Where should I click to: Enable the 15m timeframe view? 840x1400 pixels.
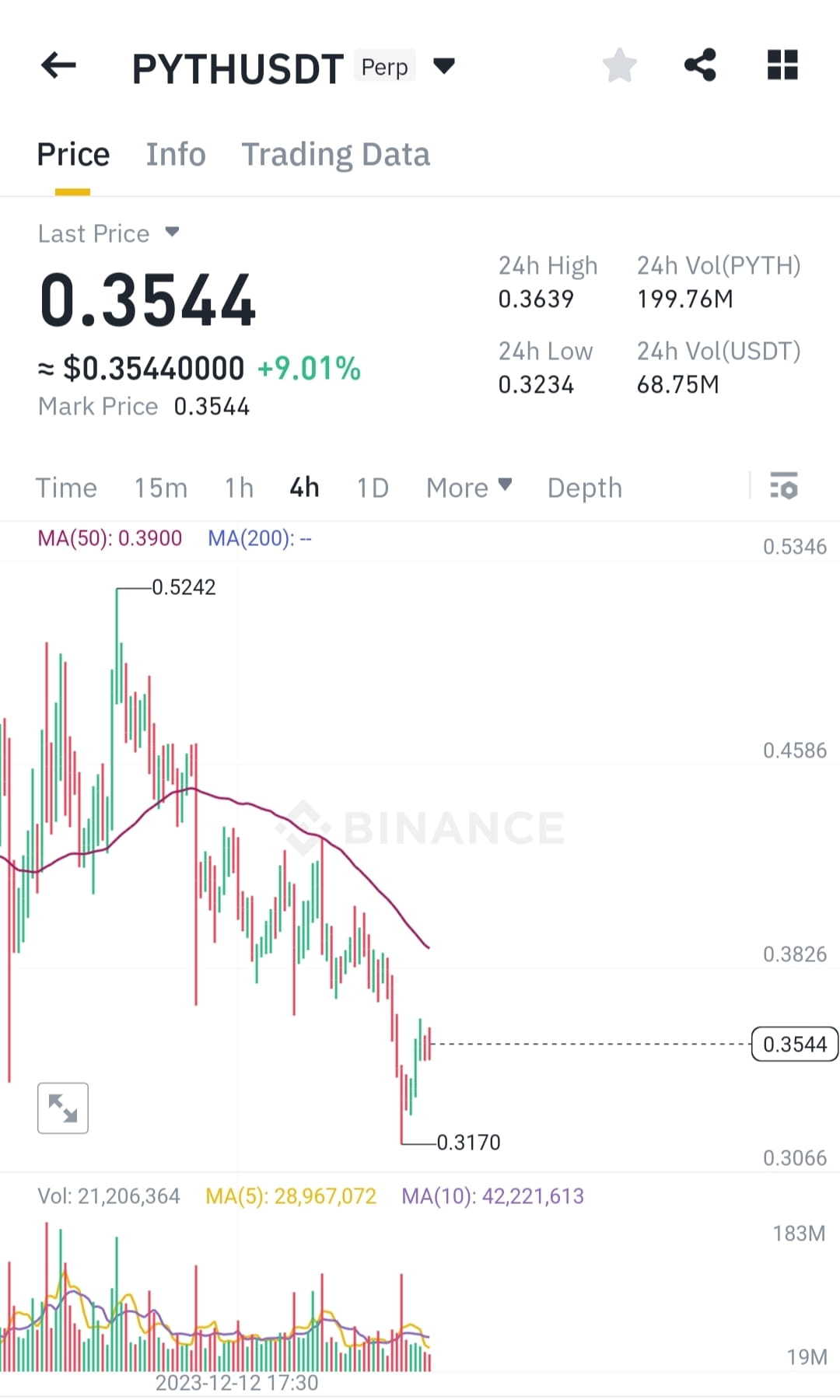pyautogui.click(x=161, y=487)
